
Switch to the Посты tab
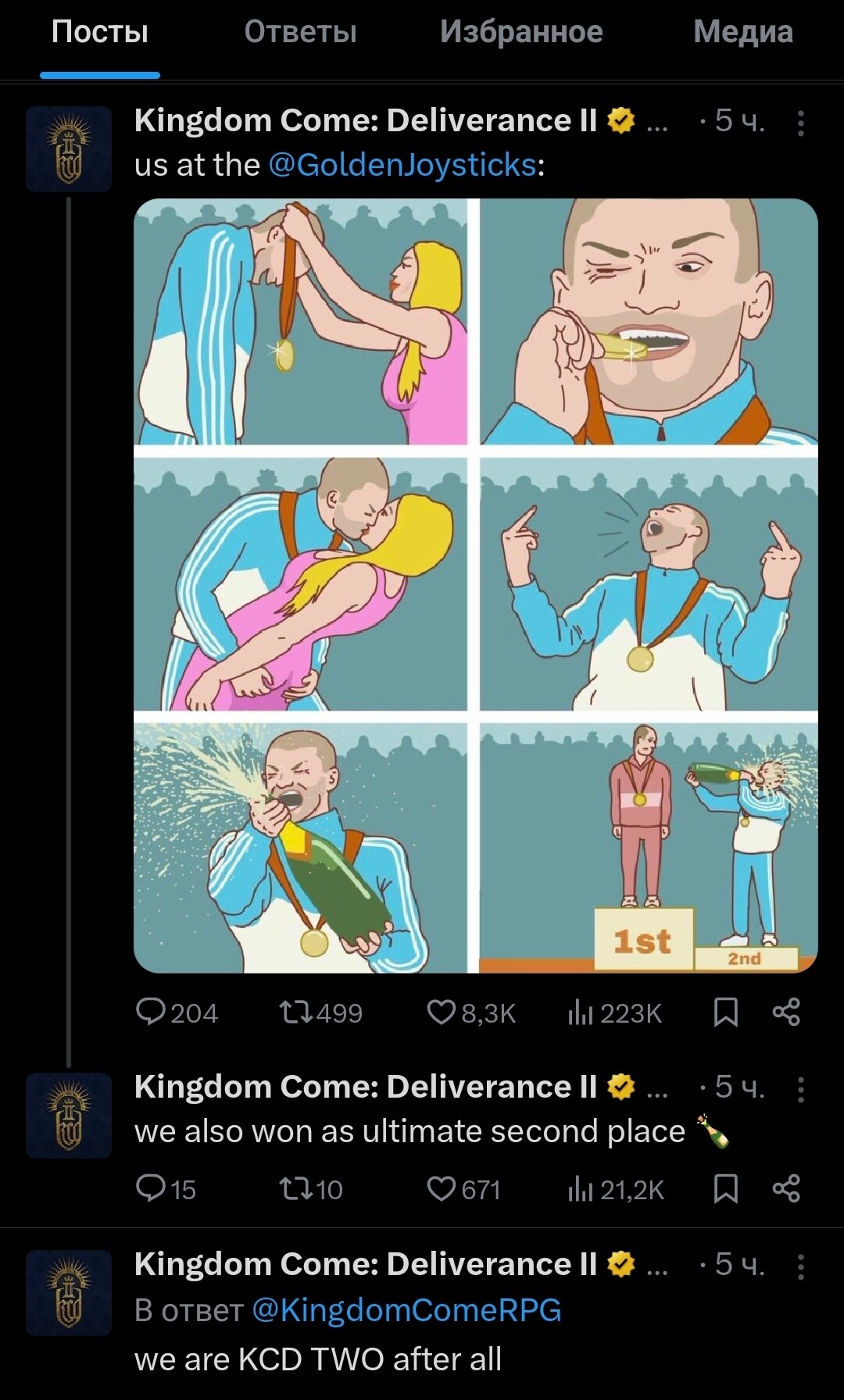(x=100, y=33)
